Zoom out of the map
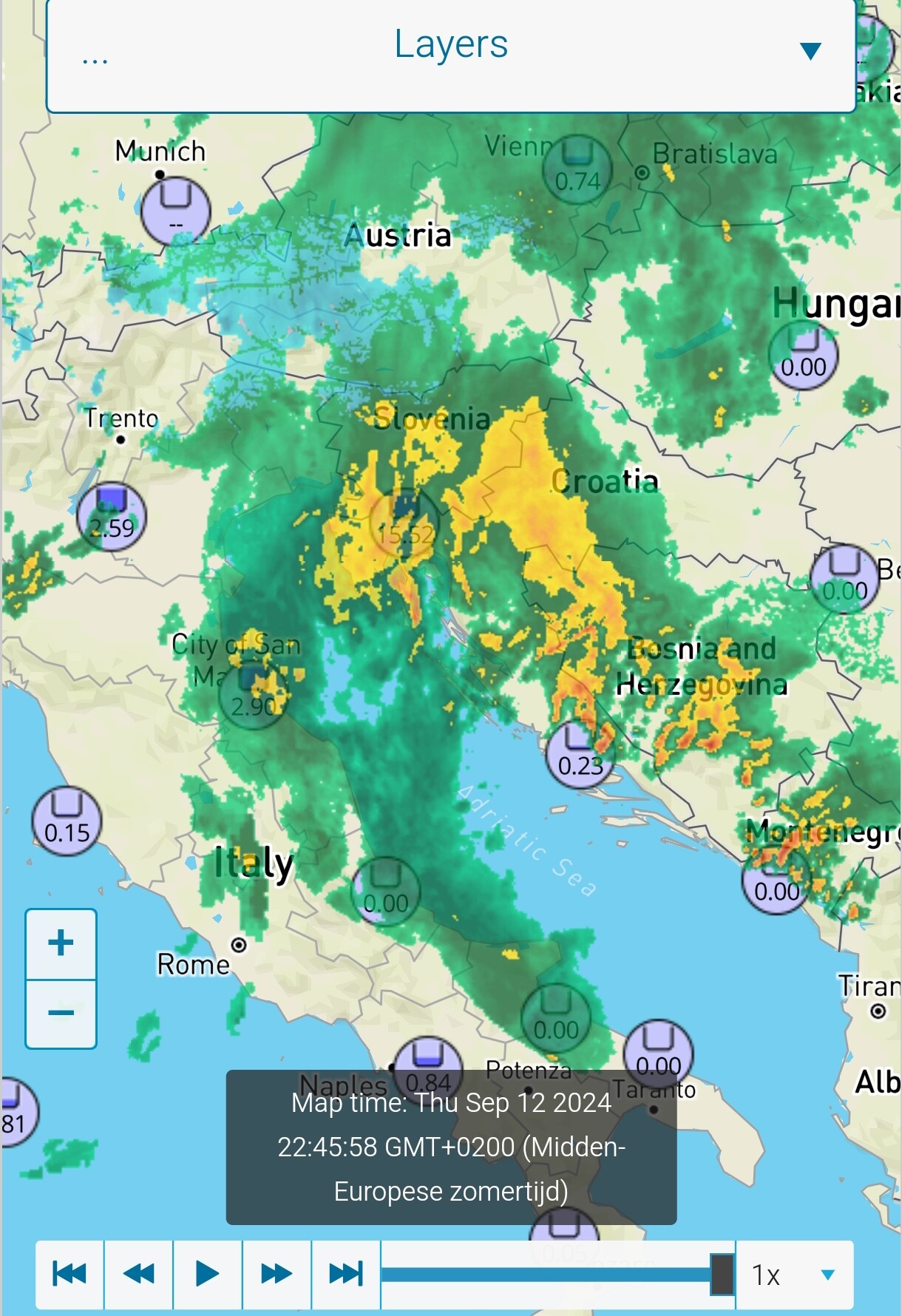The image size is (902, 1316). click(x=61, y=1014)
